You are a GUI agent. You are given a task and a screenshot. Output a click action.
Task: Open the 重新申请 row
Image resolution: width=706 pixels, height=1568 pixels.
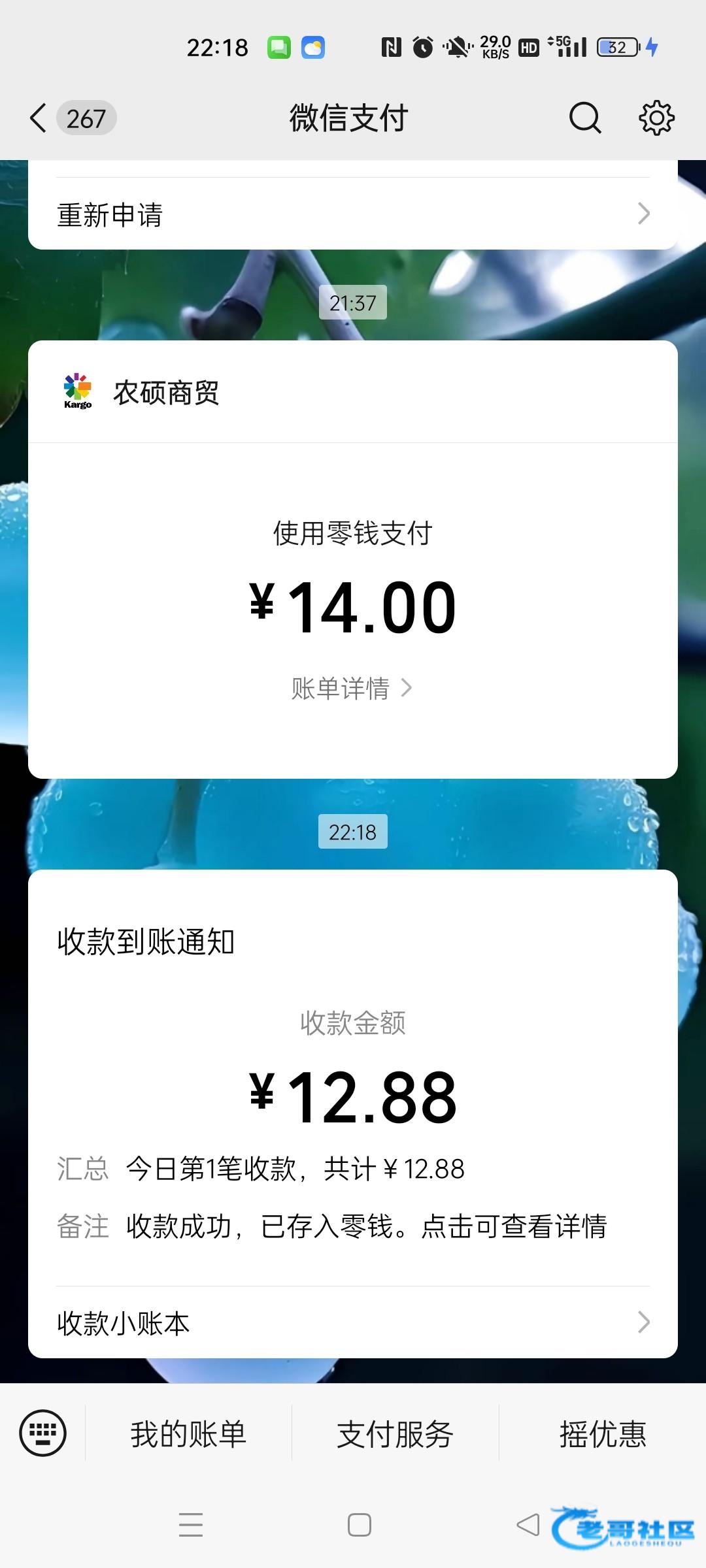(x=353, y=214)
